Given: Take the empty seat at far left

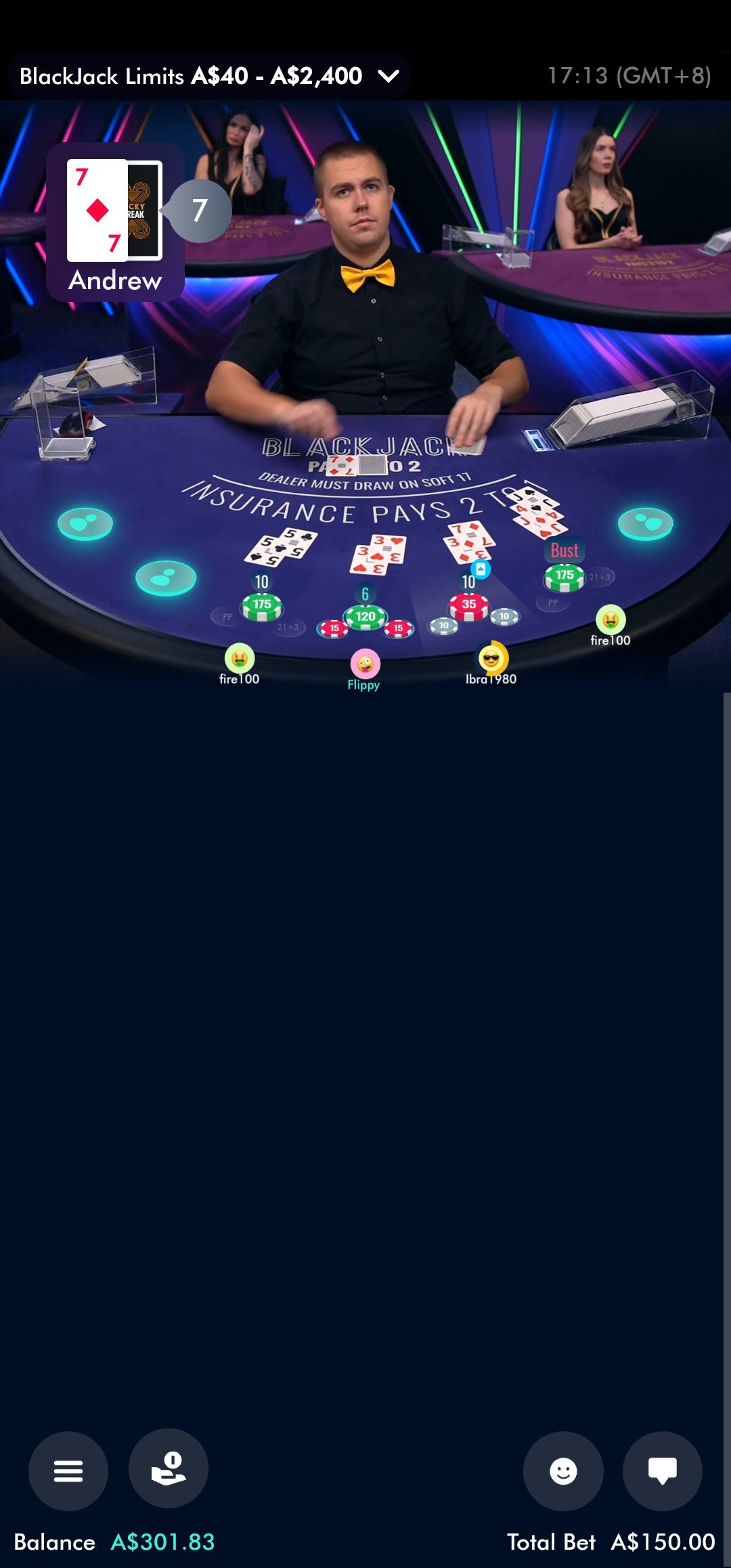Looking at the screenshot, I should 85,523.
